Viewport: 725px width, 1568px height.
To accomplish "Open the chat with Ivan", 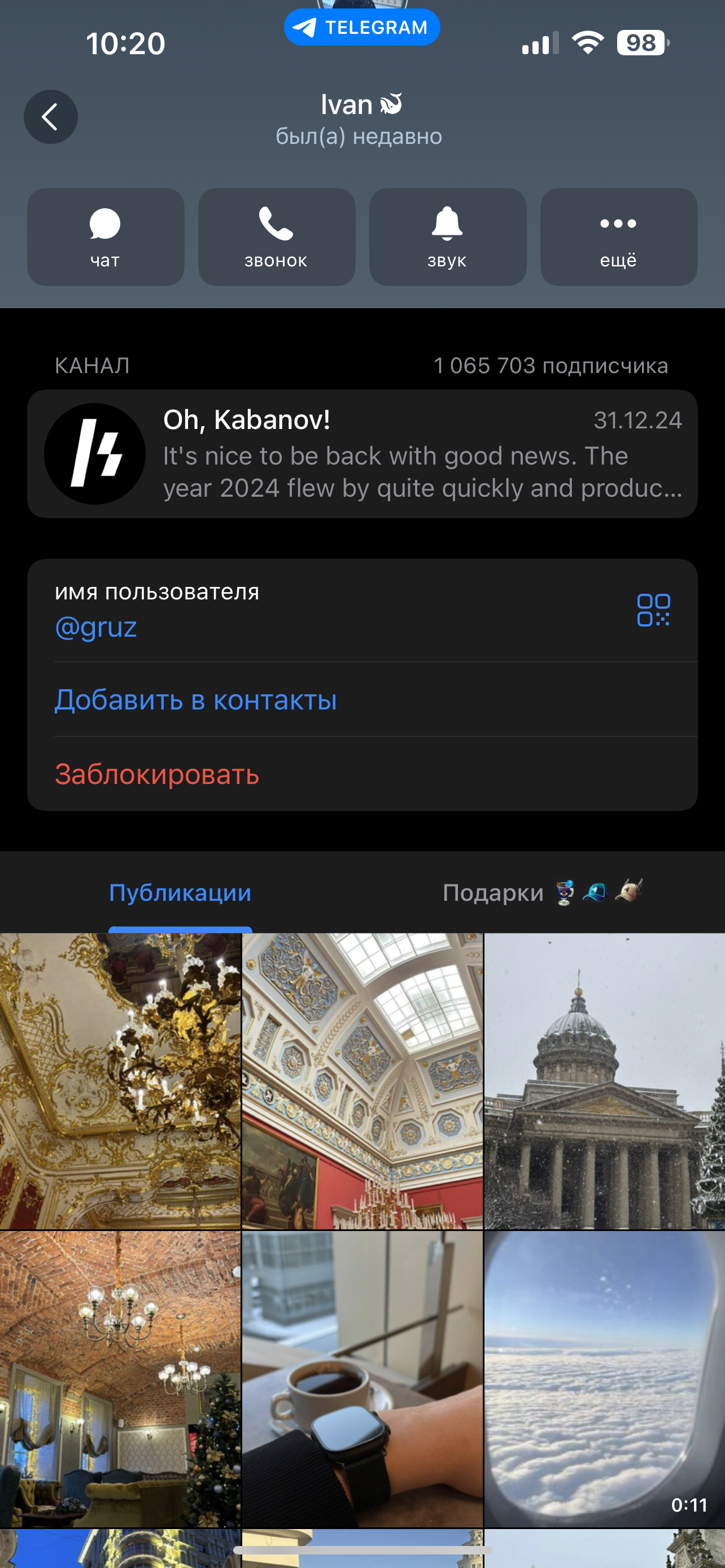I will point(106,238).
